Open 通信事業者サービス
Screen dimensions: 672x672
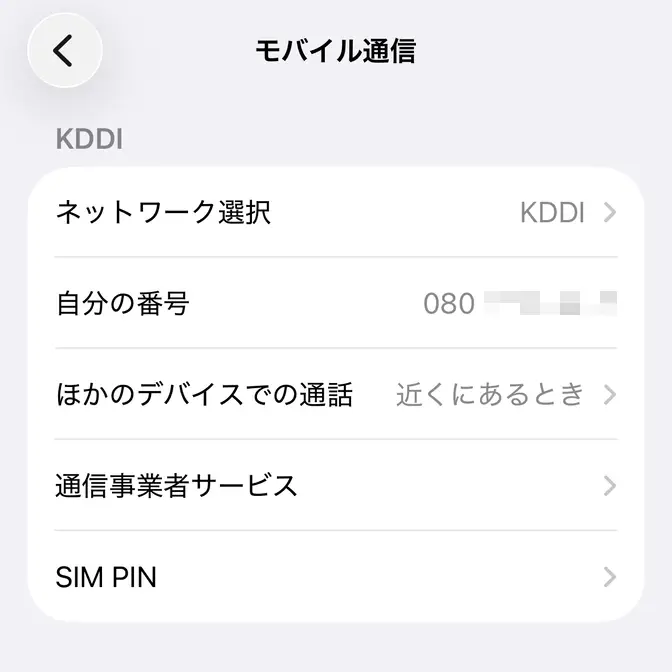point(336,486)
